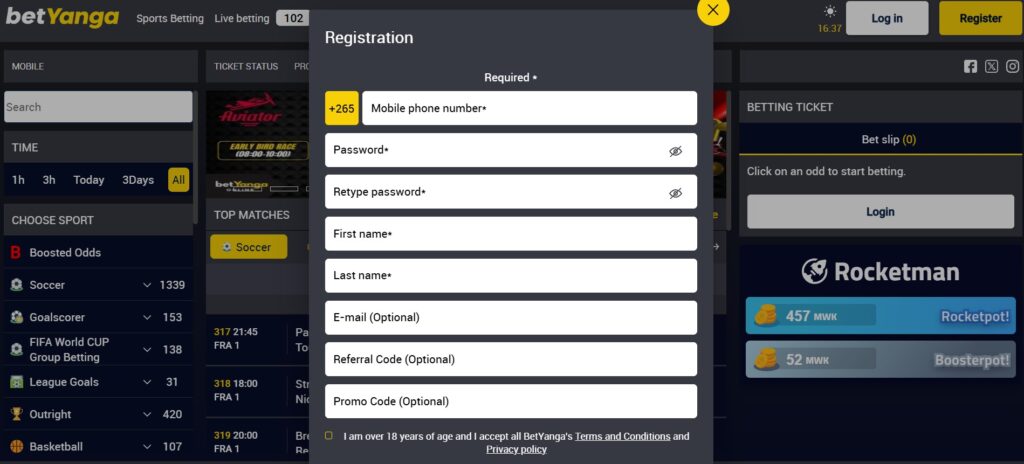
Task: Tap the Referral Code (Optional) field
Action: [x=510, y=360]
